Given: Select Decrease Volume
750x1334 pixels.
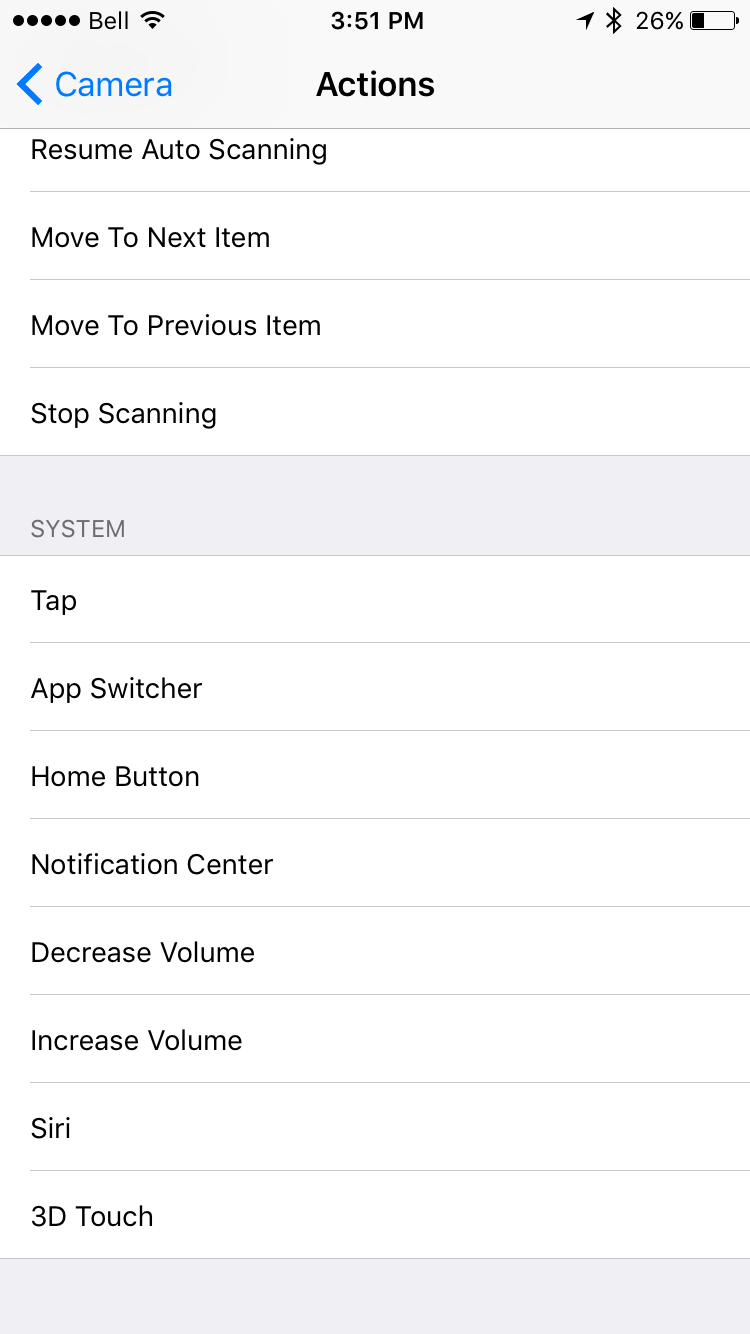Looking at the screenshot, I should click(x=375, y=951).
